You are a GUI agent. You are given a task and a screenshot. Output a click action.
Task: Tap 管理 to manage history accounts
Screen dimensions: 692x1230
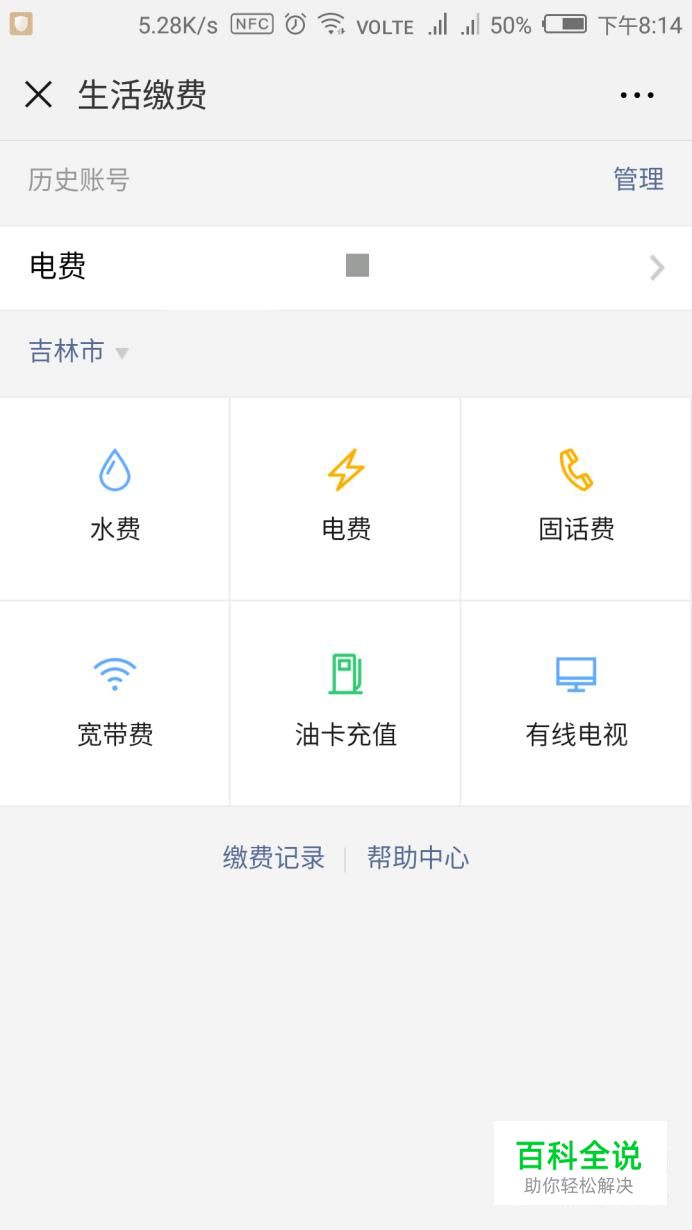(x=638, y=179)
